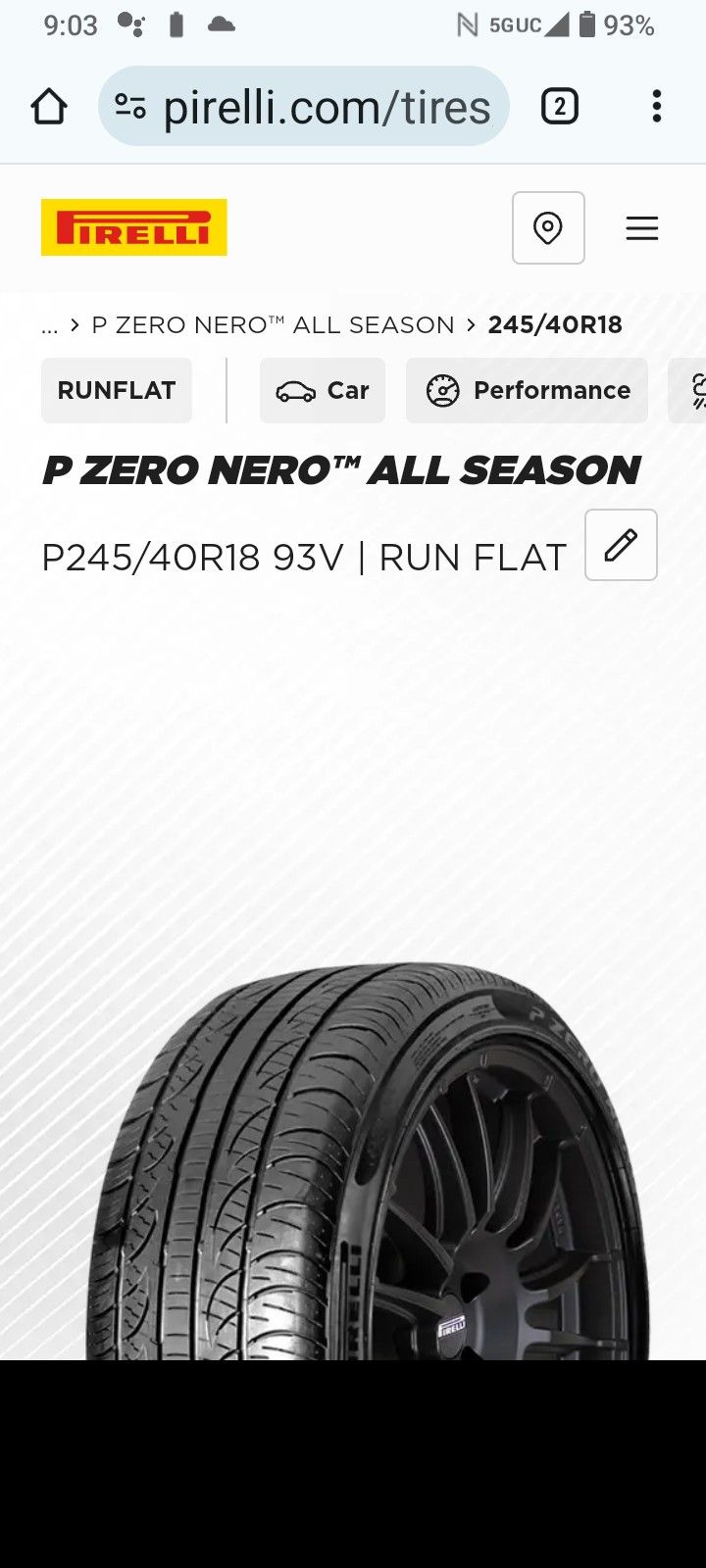Select the RUNFLAT chip
The image size is (706, 1568).
pos(117,390)
